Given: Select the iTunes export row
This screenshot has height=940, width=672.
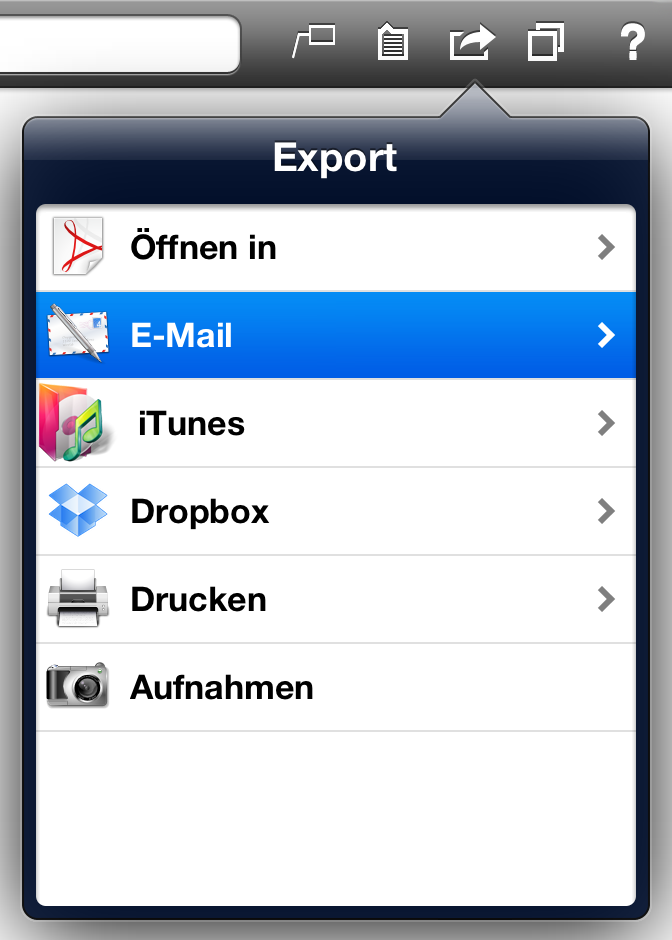Looking at the screenshot, I should point(335,424).
